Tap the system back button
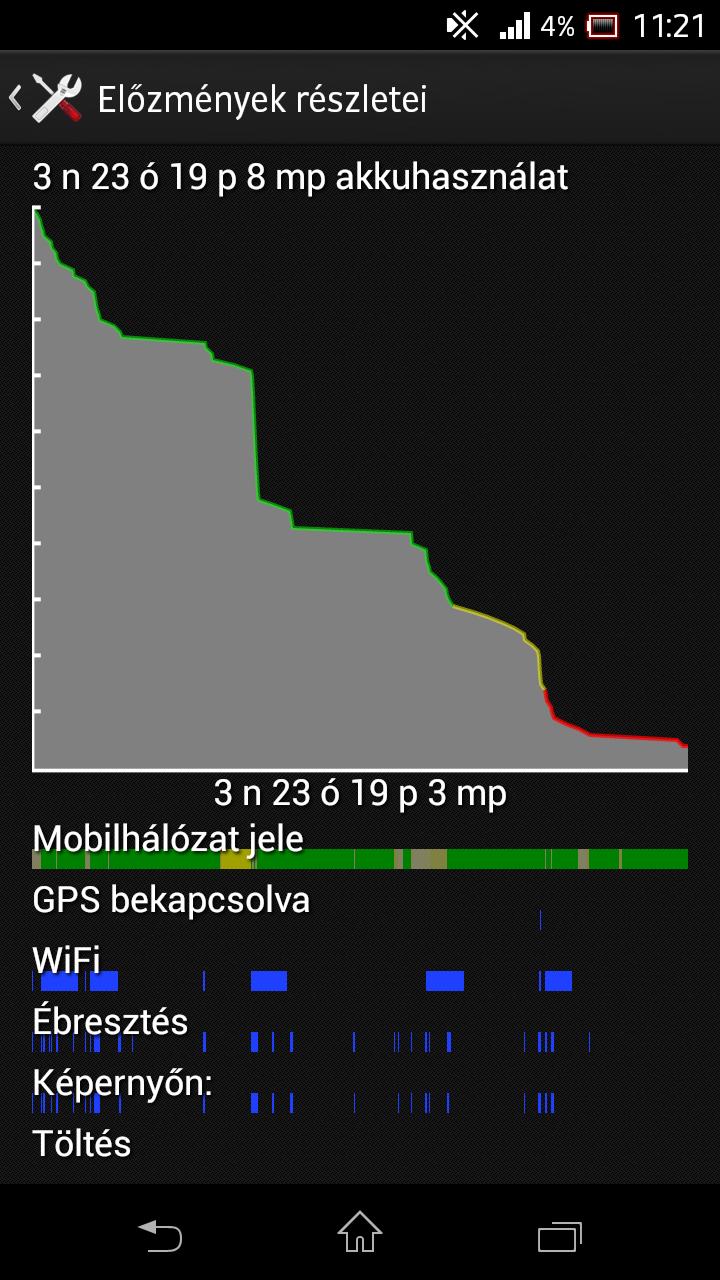The height and width of the screenshot is (1280, 720). 160,1236
